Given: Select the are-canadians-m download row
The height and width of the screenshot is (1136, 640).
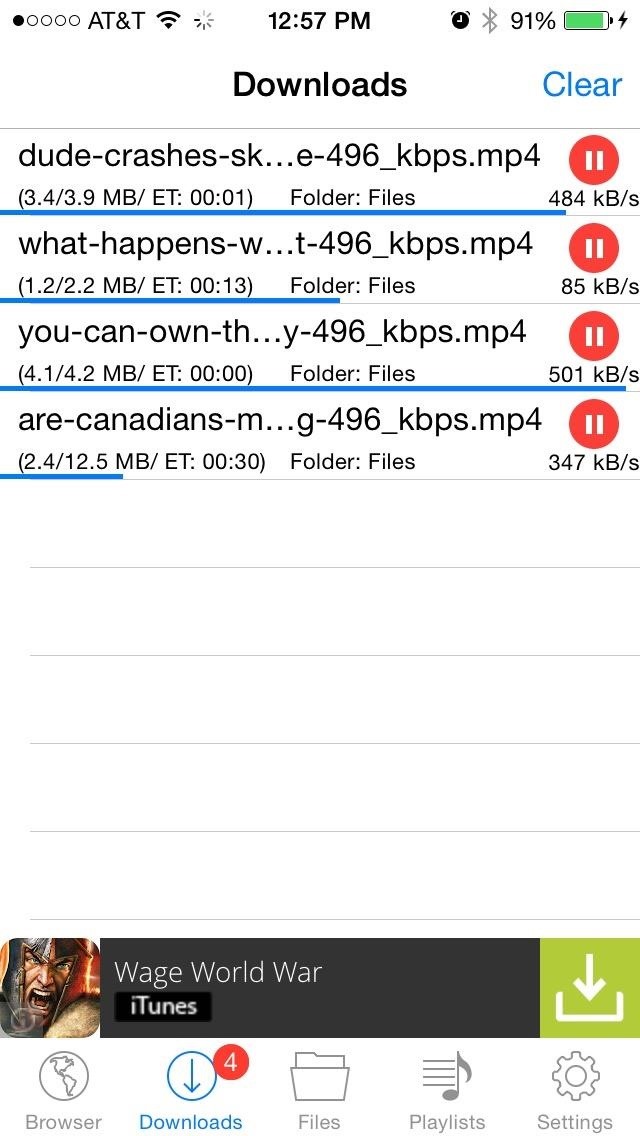Looking at the screenshot, I should pyautogui.click(x=280, y=435).
